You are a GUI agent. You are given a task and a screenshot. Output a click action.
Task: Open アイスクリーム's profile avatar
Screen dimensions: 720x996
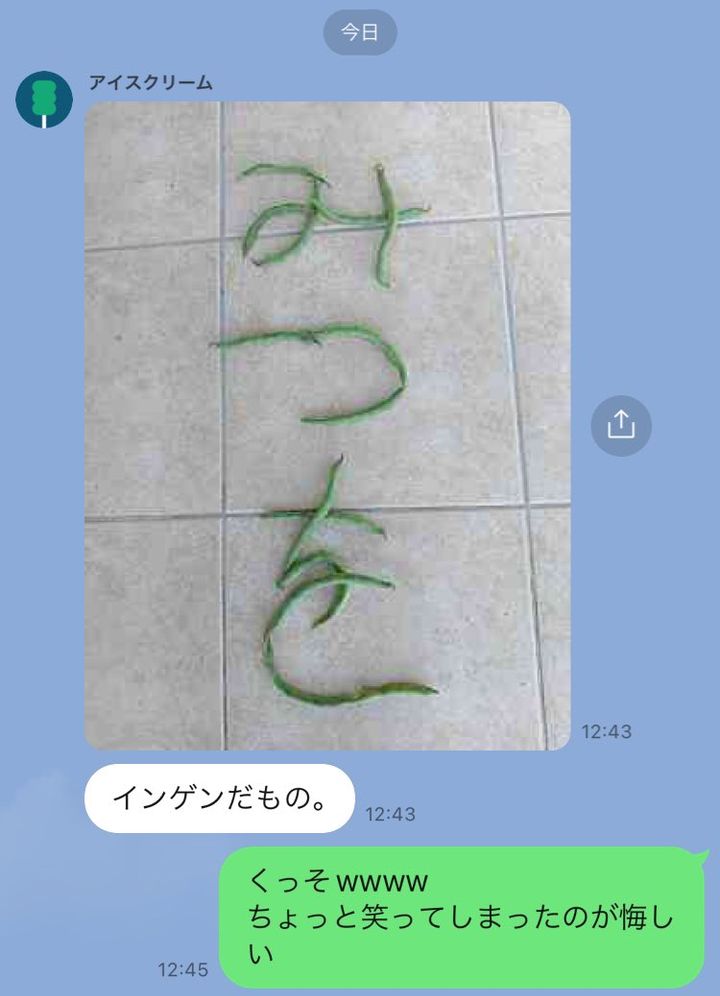coord(44,100)
